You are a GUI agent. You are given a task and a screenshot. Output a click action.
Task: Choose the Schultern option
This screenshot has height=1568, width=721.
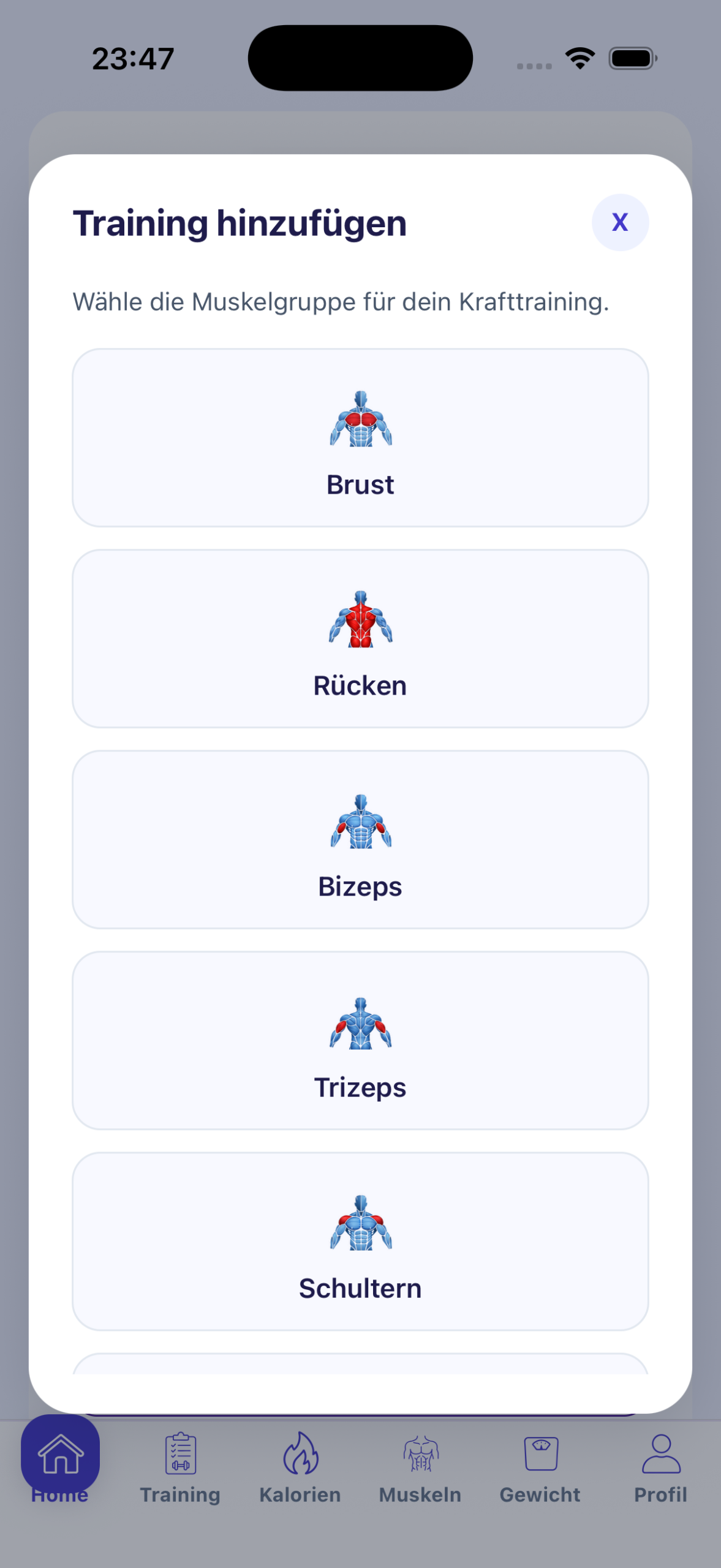coord(360,1242)
